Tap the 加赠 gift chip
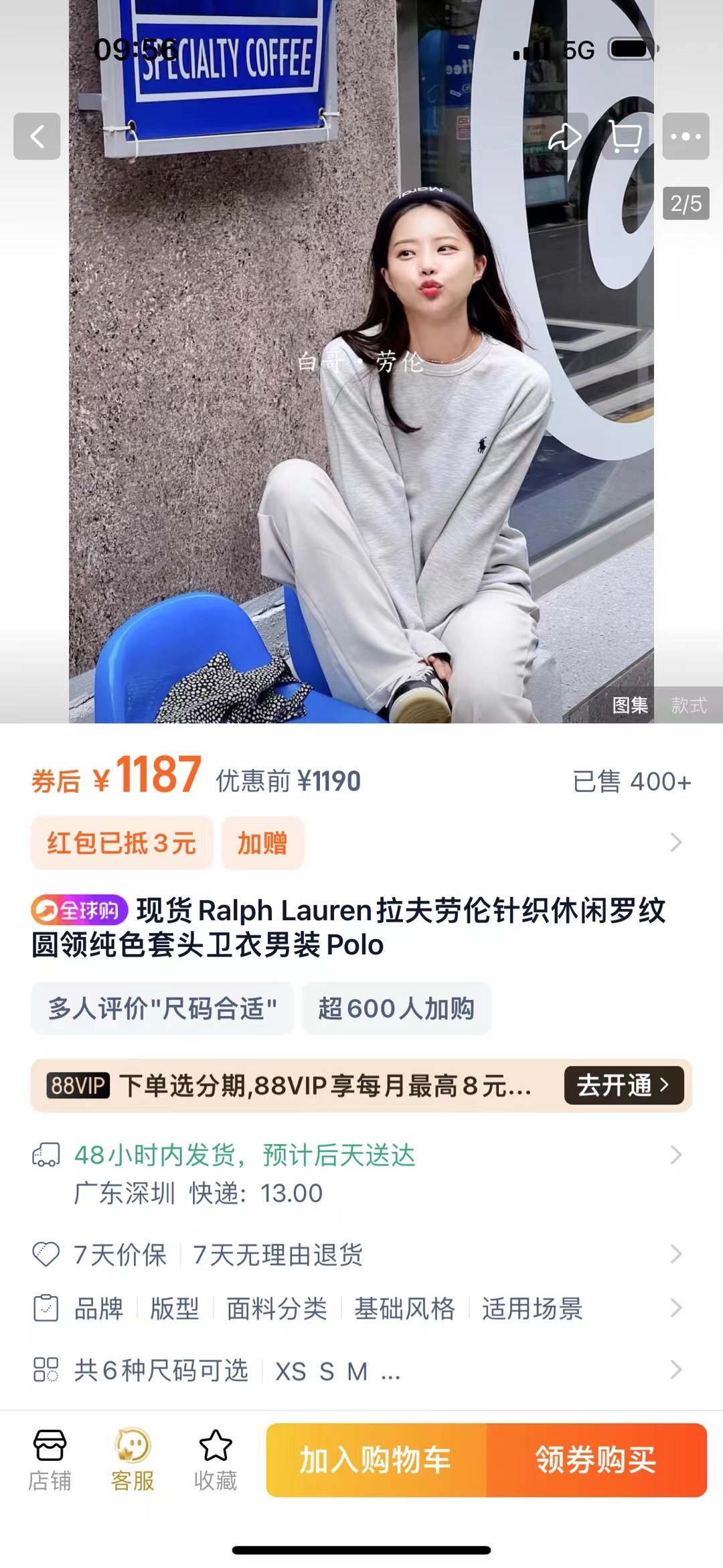The width and height of the screenshot is (723, 1568). (262, 843)
